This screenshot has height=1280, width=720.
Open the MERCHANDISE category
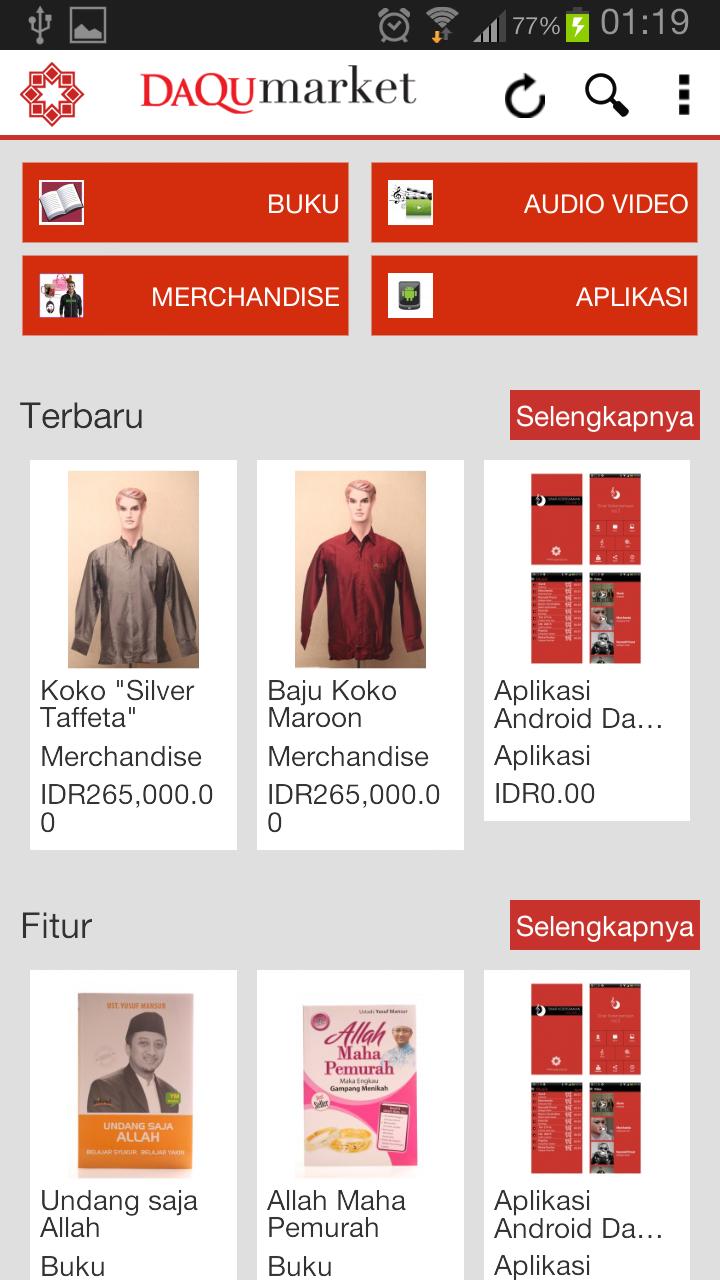click(x=184, y=295)
